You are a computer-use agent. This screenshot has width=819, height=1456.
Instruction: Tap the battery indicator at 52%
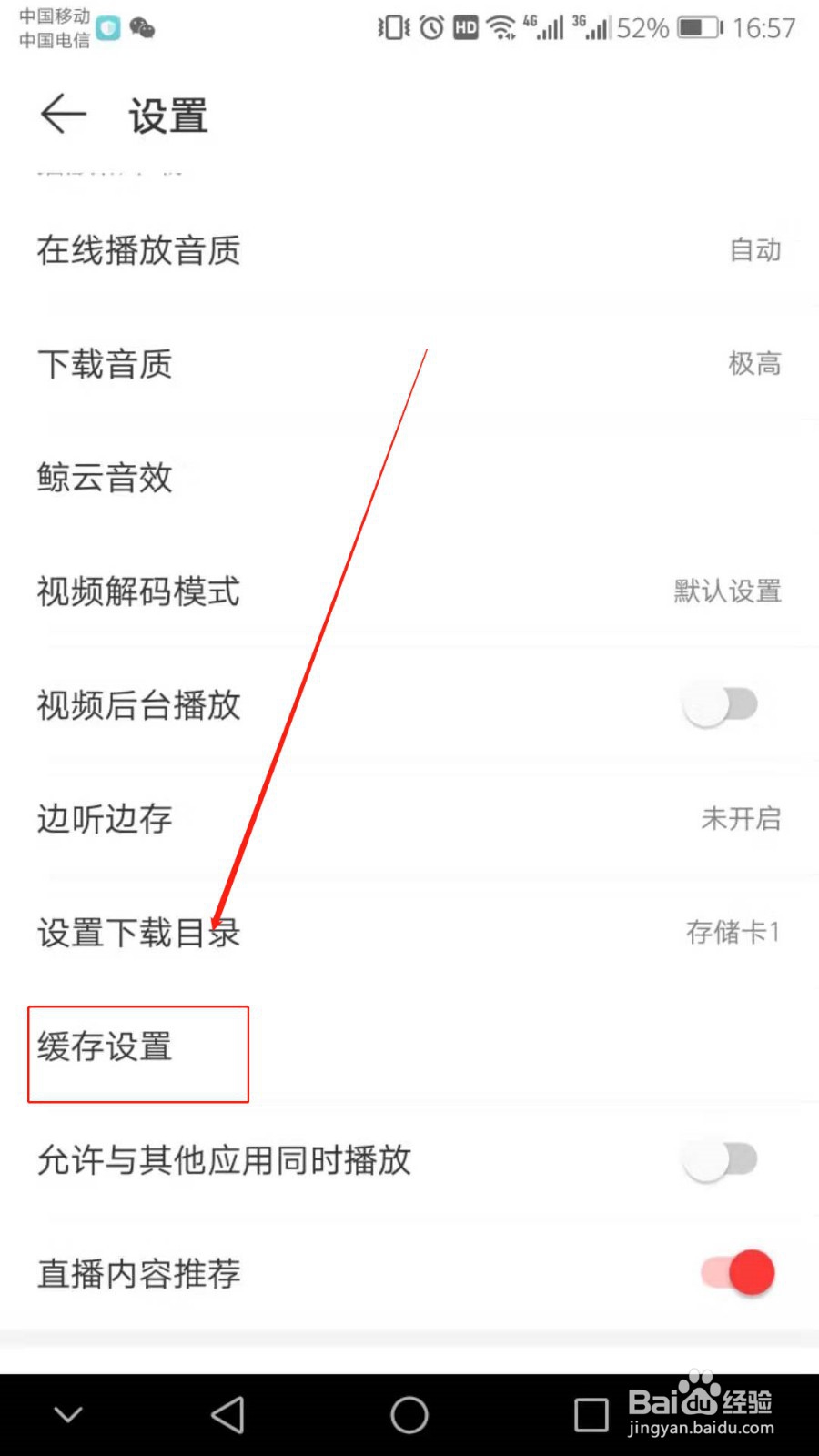696,27
